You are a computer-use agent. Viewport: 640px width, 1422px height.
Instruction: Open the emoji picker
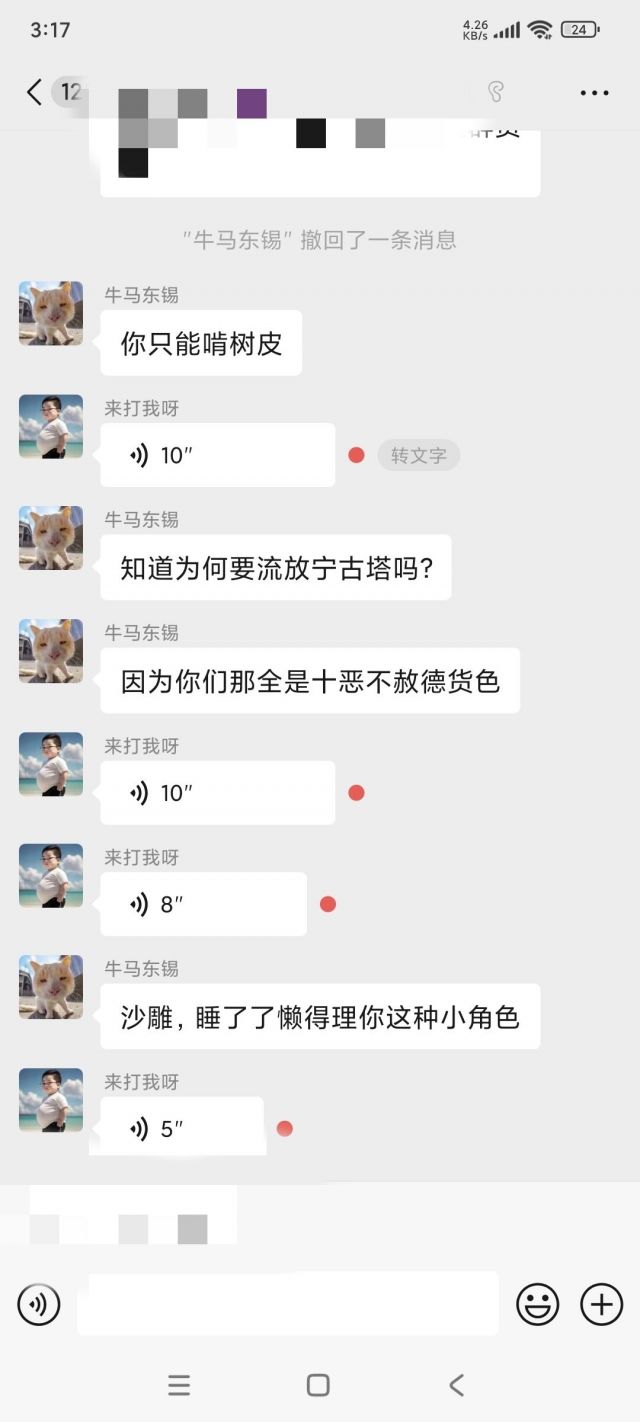[537, 1304]
